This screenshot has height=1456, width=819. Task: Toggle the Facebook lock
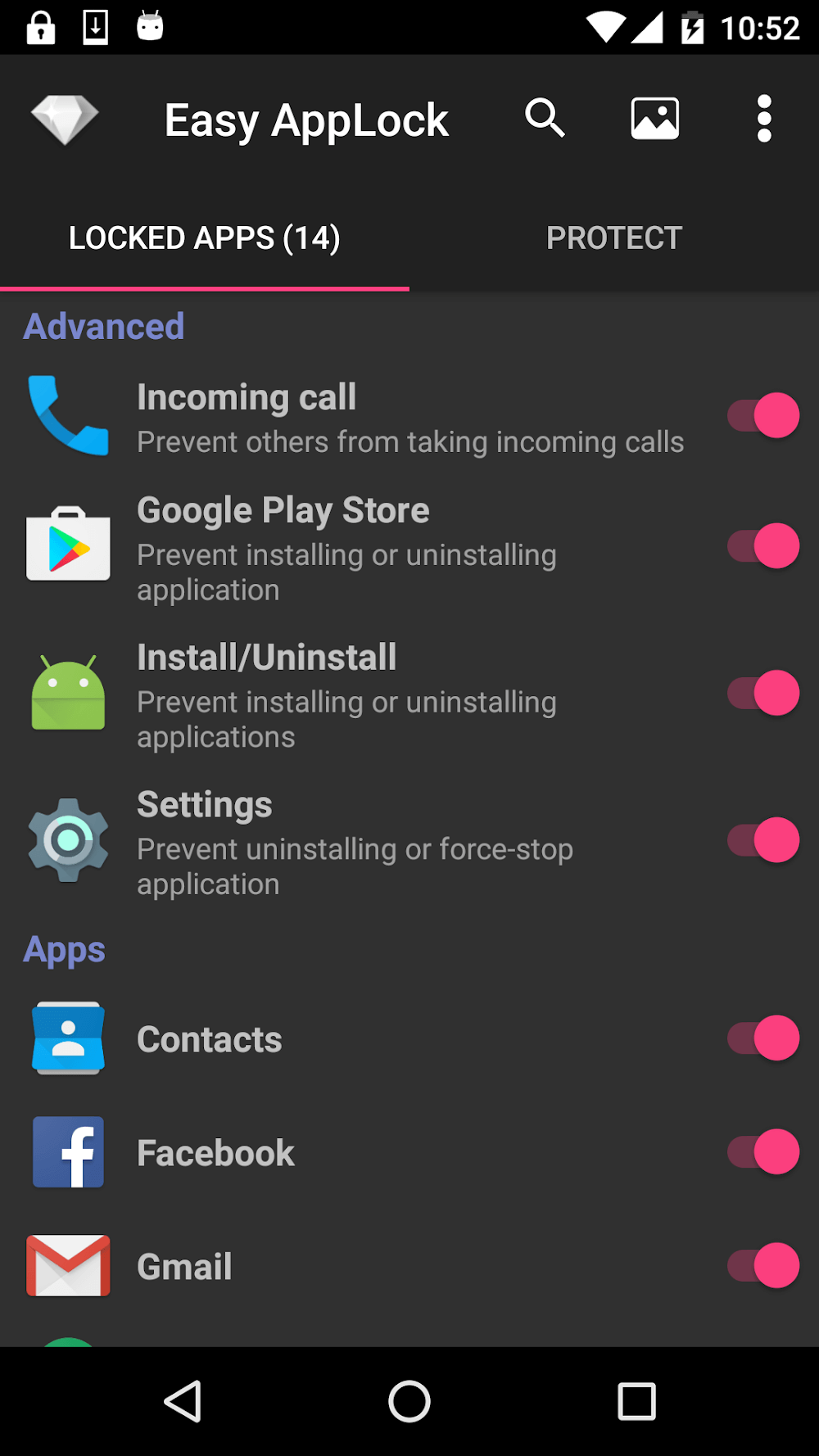point(763,1152)
